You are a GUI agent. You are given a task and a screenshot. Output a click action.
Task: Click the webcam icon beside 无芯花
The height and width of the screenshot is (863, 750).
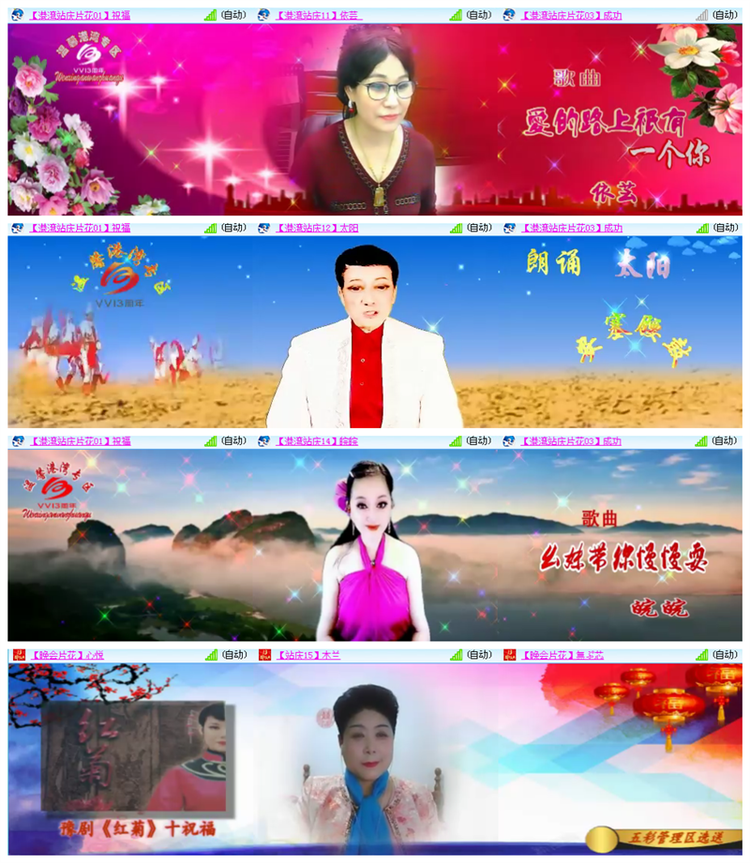click(x=511, y=652)
